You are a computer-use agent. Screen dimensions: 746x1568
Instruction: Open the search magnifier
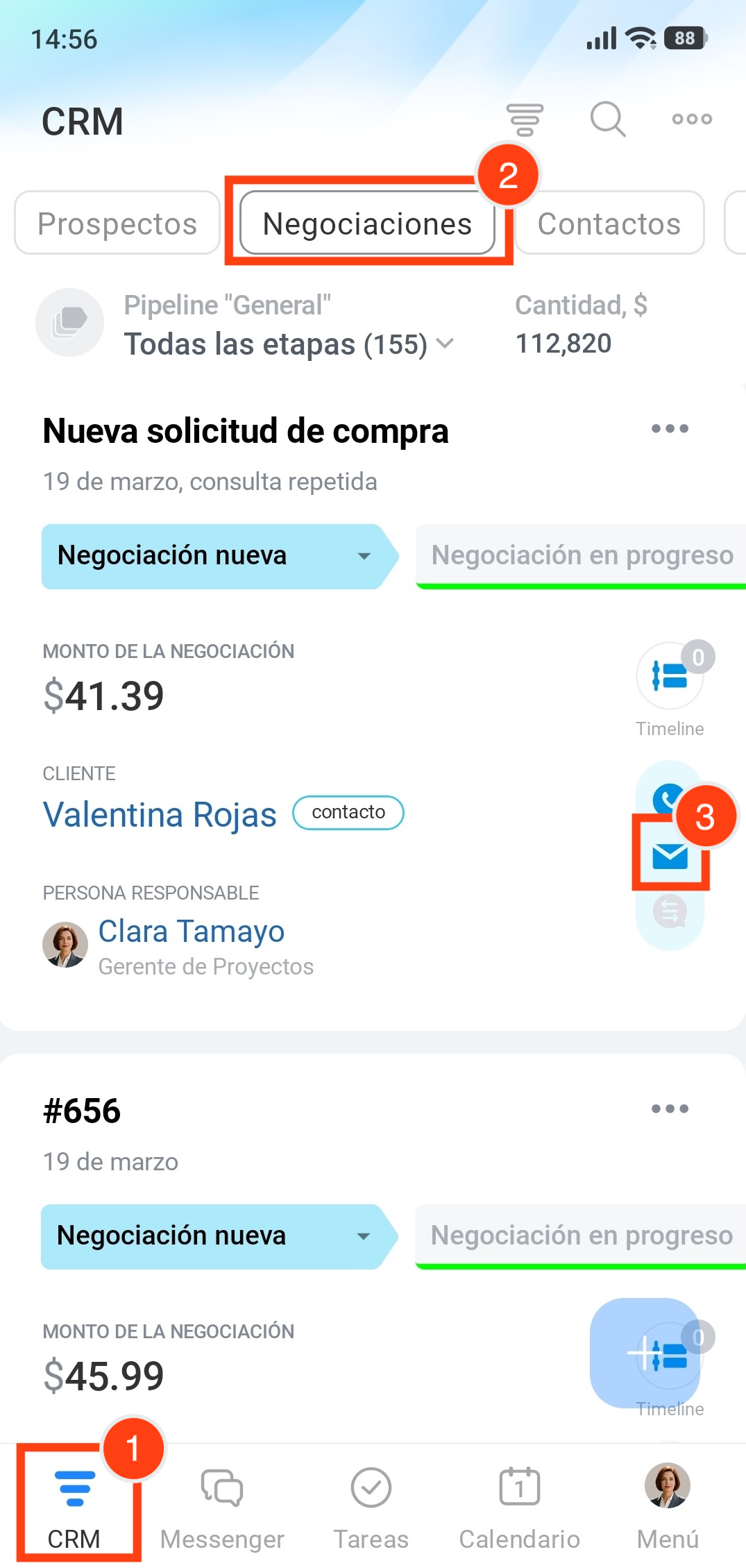coord(608,119)
